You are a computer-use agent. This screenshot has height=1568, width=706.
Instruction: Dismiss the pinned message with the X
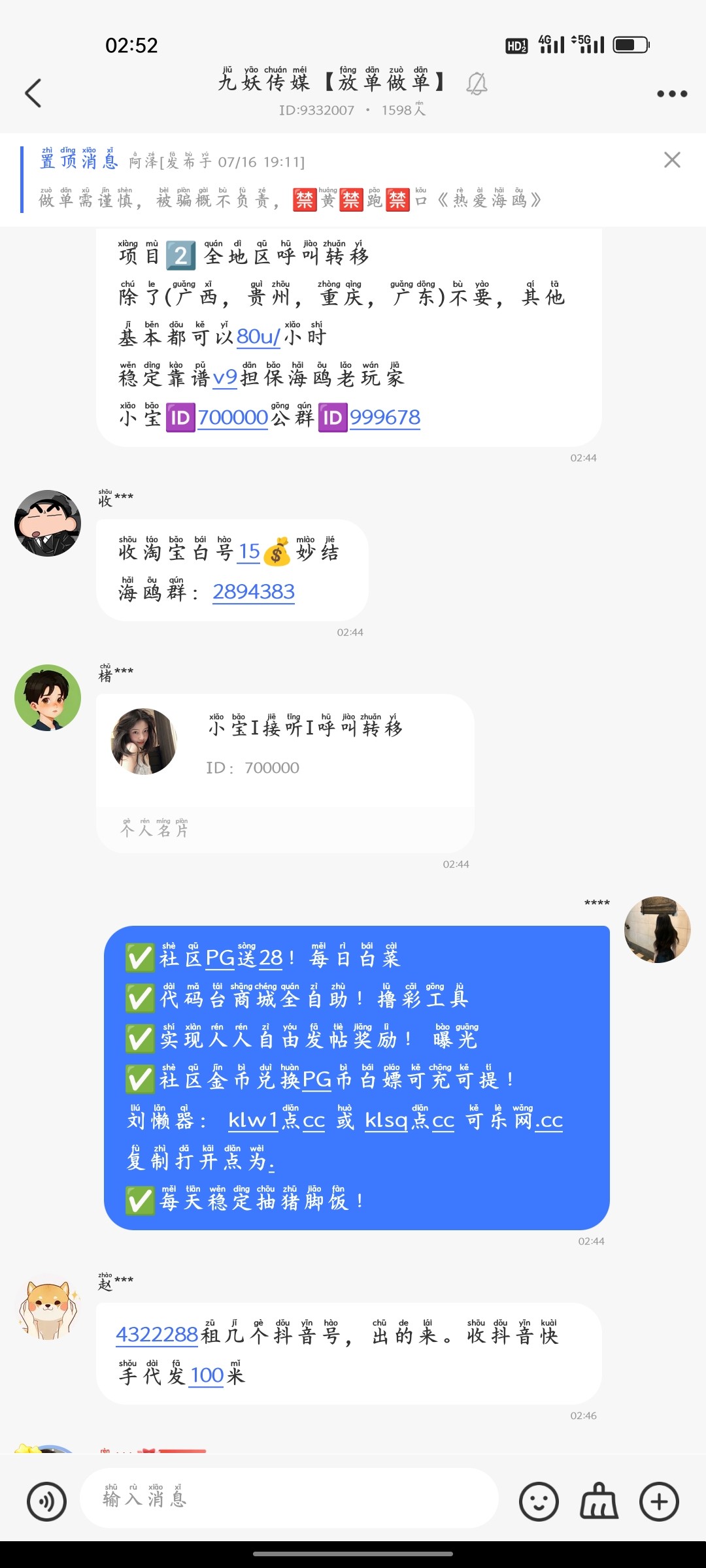pos(672,160)
